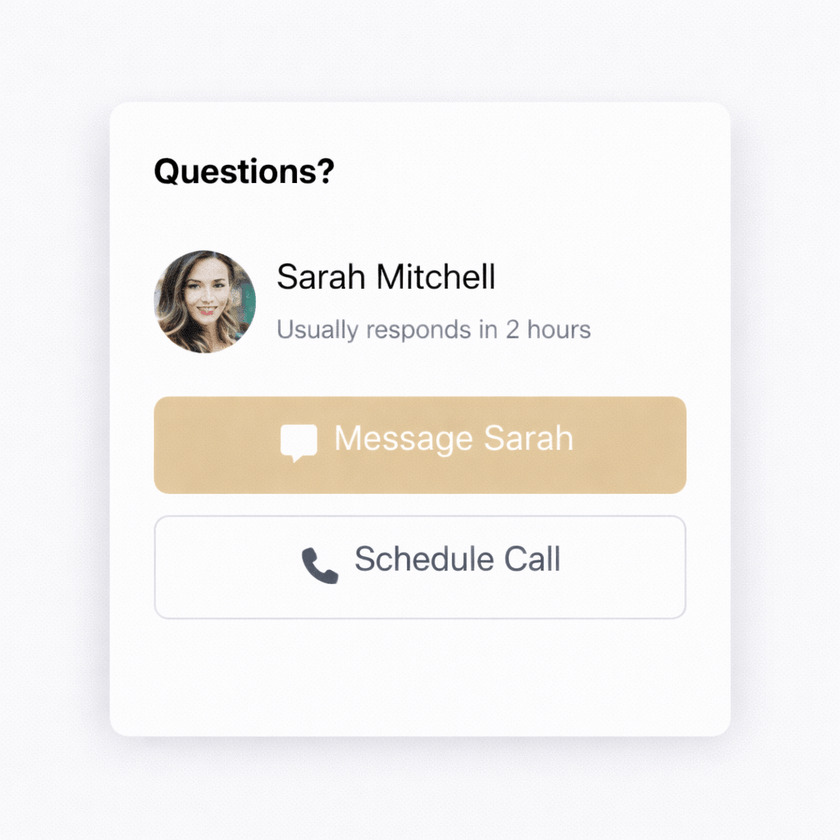This screenshot has height=840, width=840.
Task: Select the Schedule Call button
Action: [420, 567]
